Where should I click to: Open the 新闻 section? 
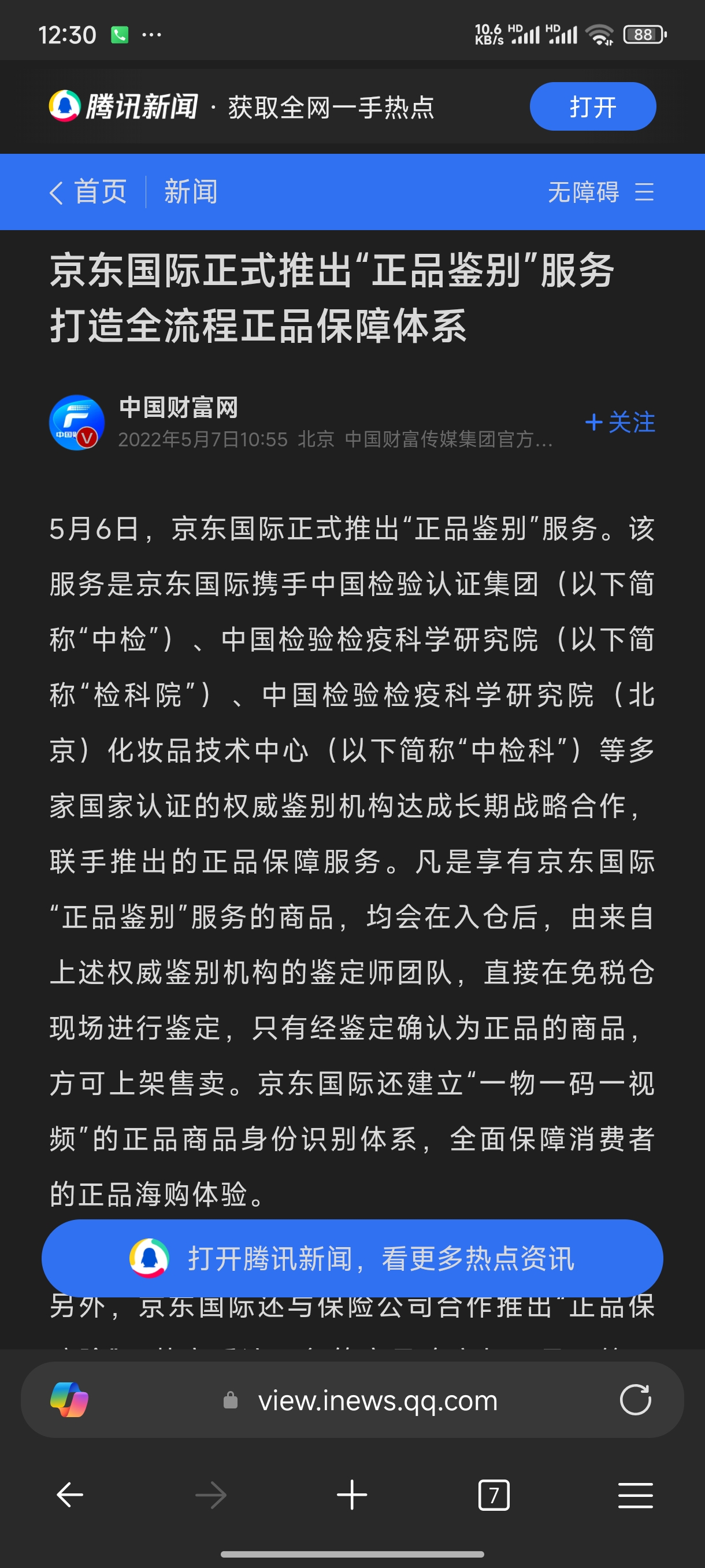pyautogui.click(x=190, y=192)
